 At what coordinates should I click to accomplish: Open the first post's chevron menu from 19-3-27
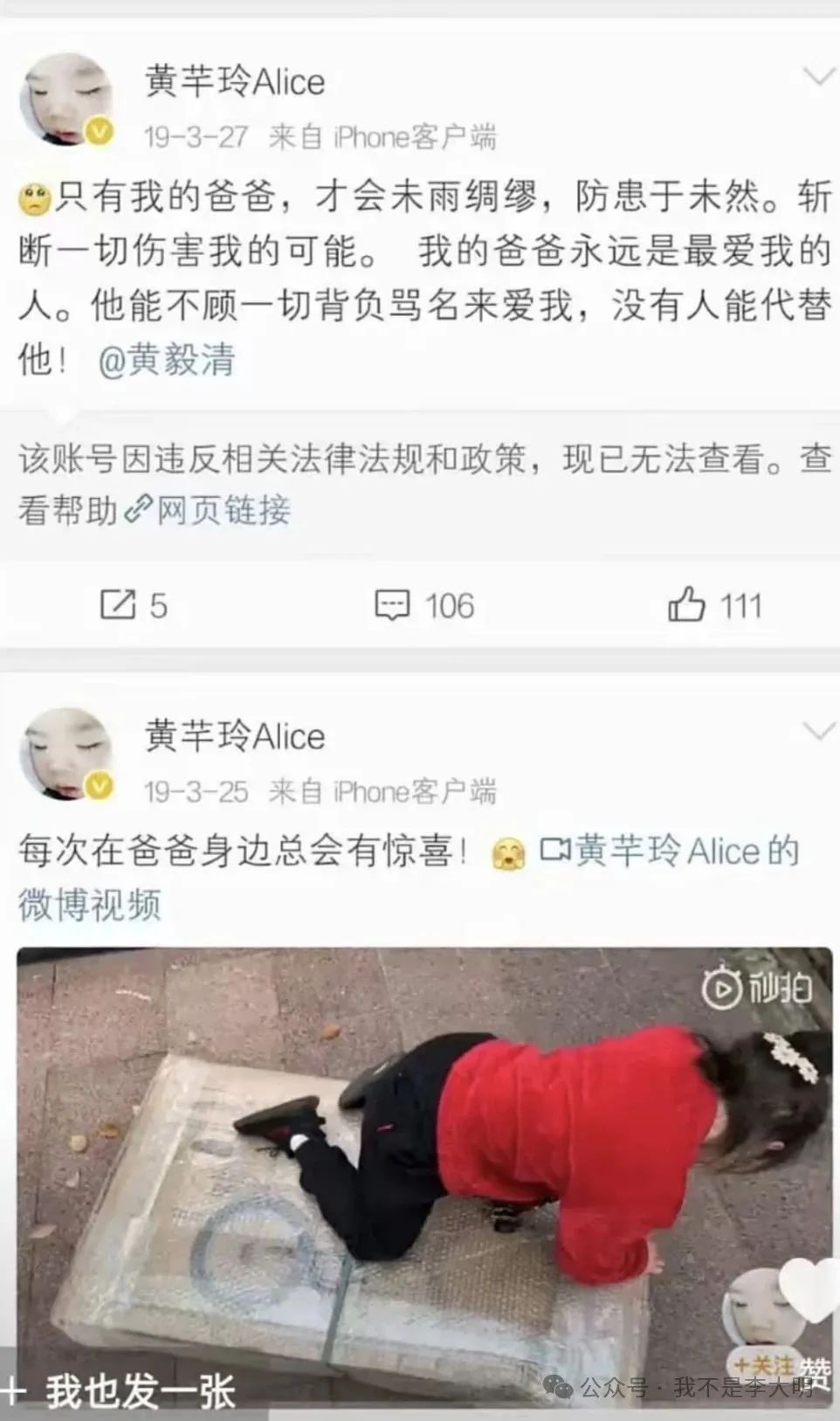pyautogui.click(x=818, y=78)
